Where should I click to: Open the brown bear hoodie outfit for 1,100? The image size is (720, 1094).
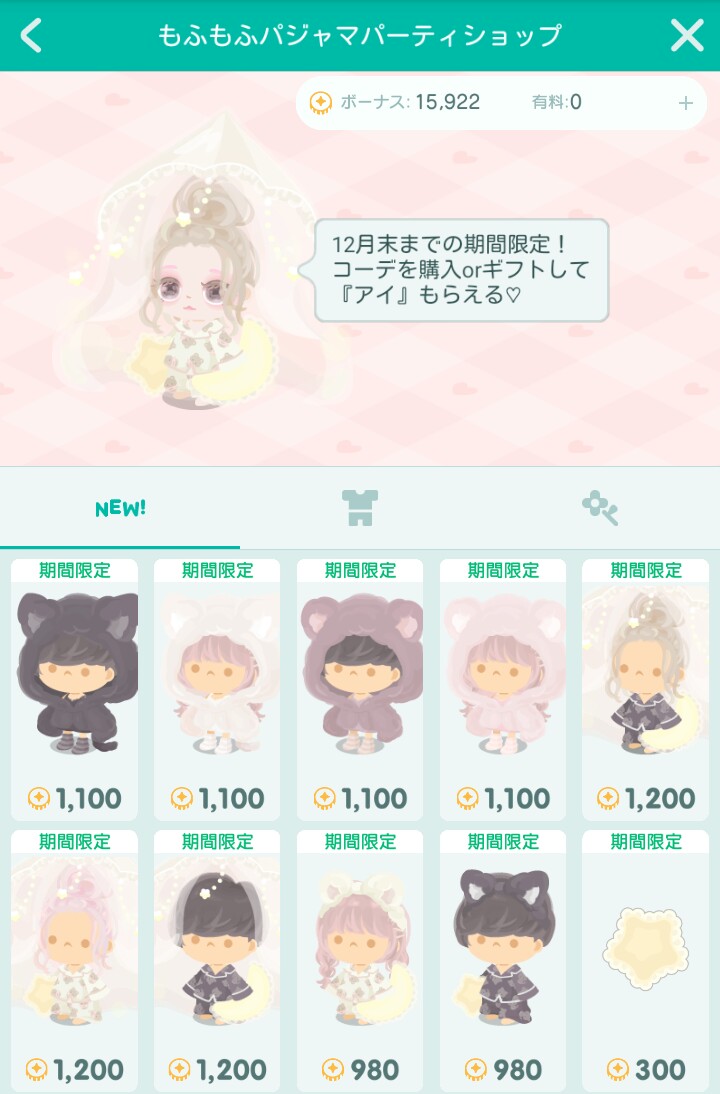(x=360, y=688)
